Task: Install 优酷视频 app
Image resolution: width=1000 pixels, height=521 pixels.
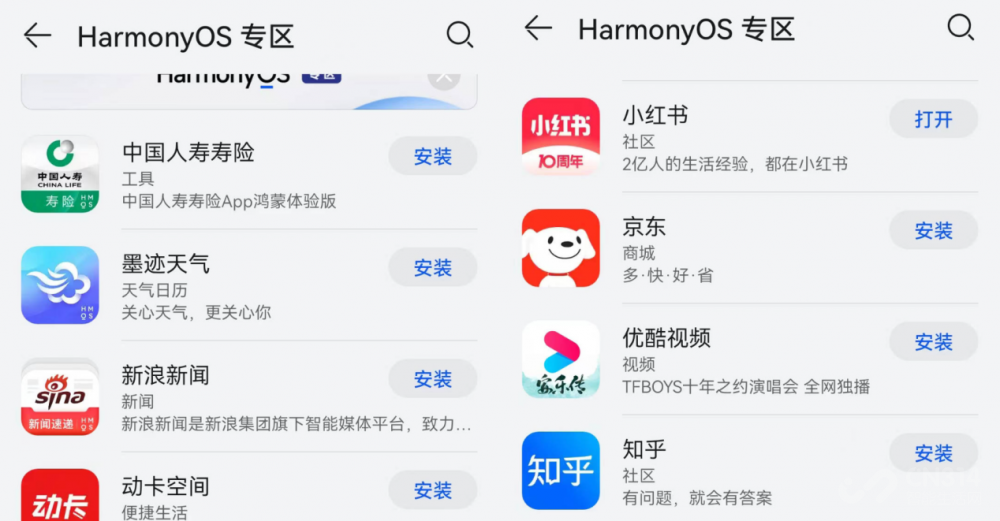Action: [x=933, y=342]
